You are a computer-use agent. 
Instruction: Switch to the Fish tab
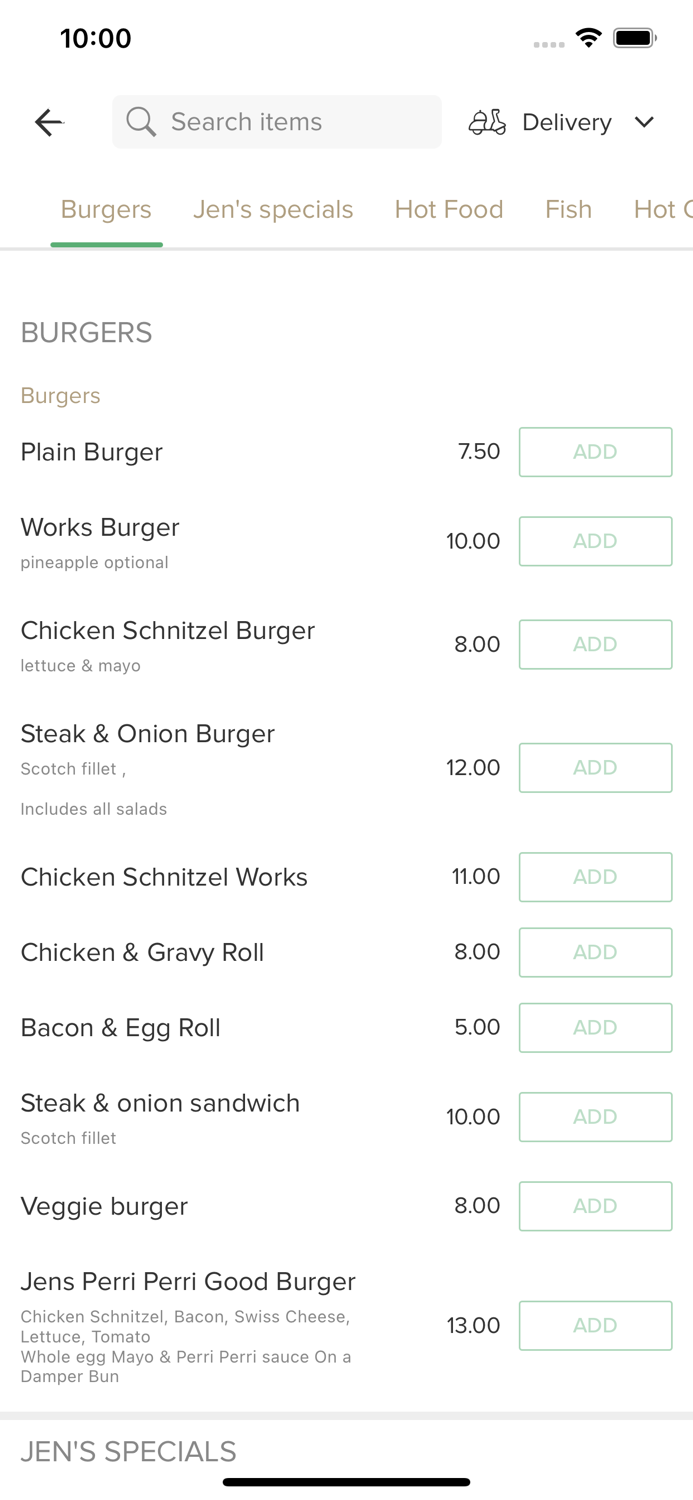point(568,209)
